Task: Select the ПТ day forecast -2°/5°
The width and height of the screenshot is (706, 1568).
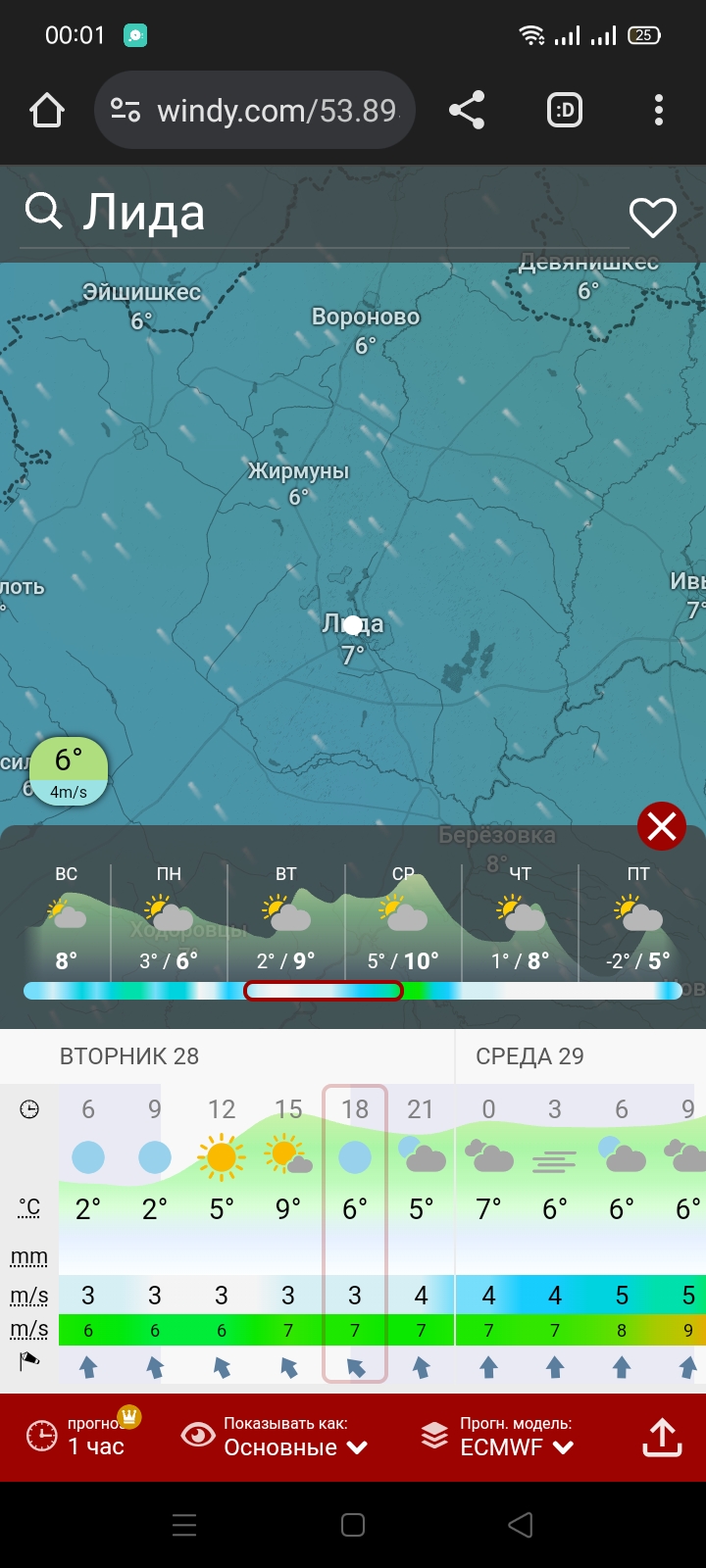Action: click(637, 918)
